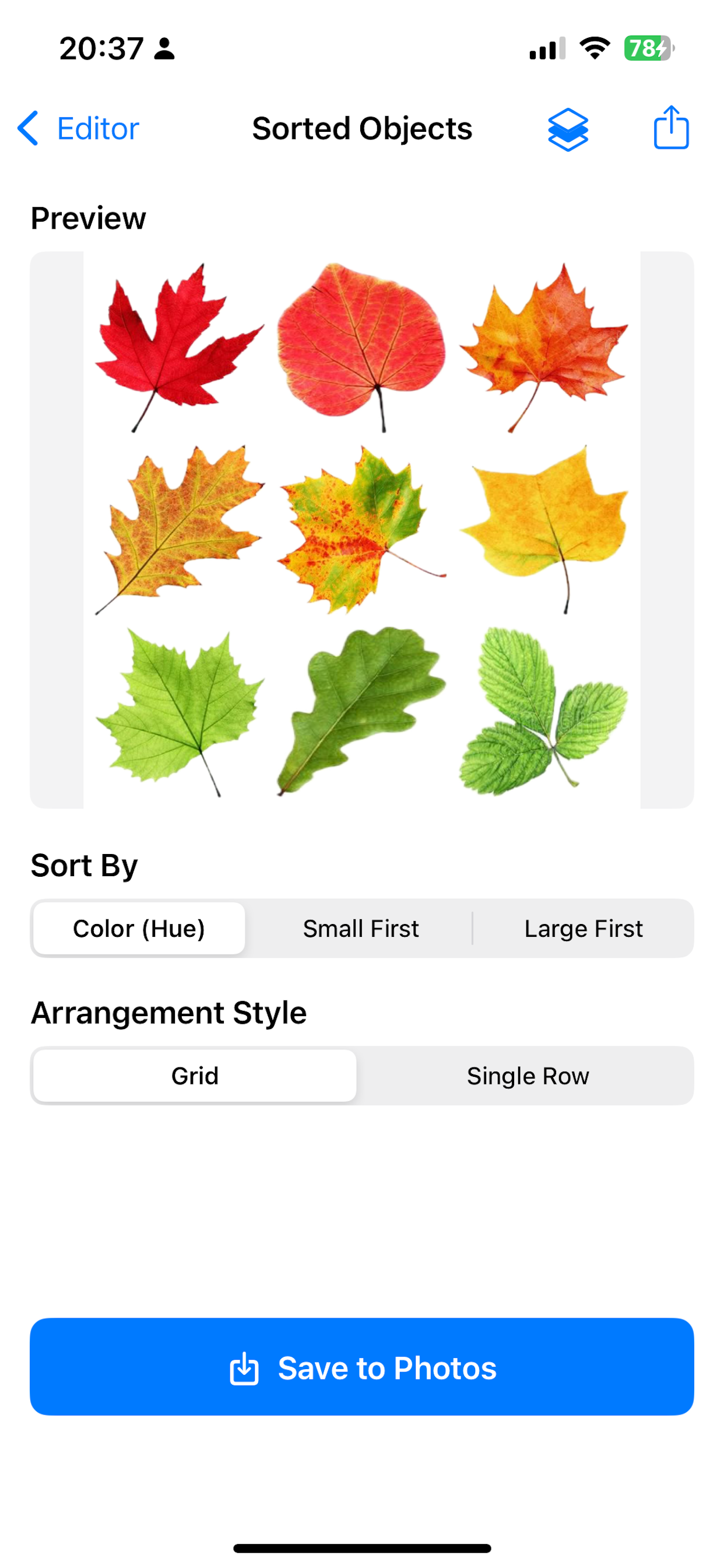The image size is (724, 1568).
Task: Sort by Small First
Action: coord(361,928)
